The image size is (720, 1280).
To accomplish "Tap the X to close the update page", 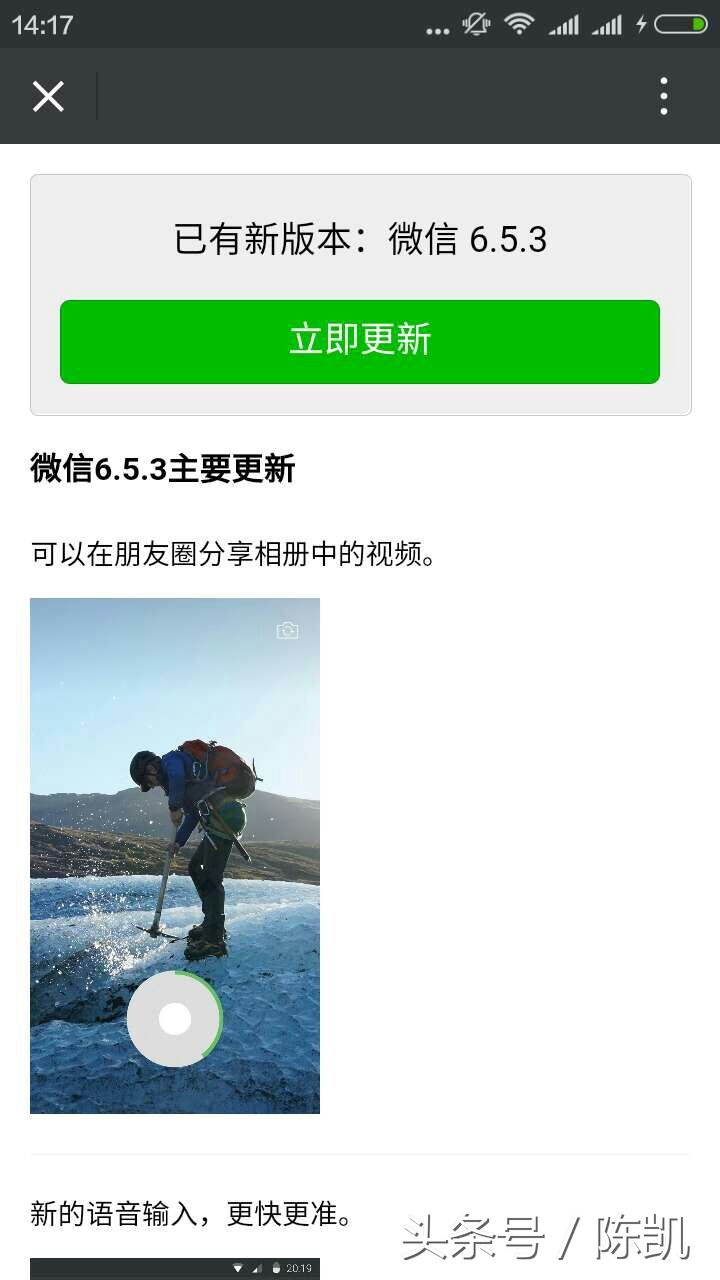I will (x=47, y=96).
